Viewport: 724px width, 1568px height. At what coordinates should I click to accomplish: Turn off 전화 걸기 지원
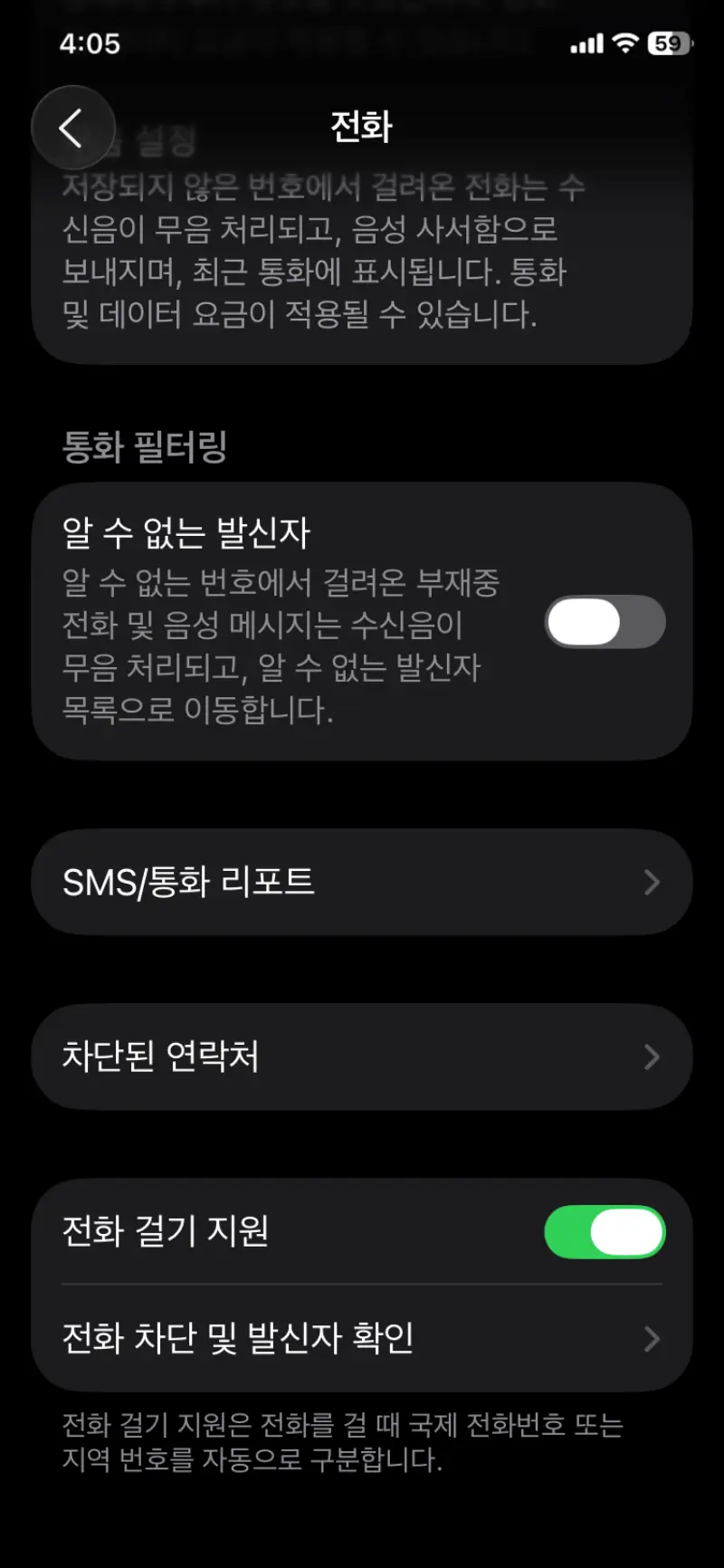[x=605, y=1232]
